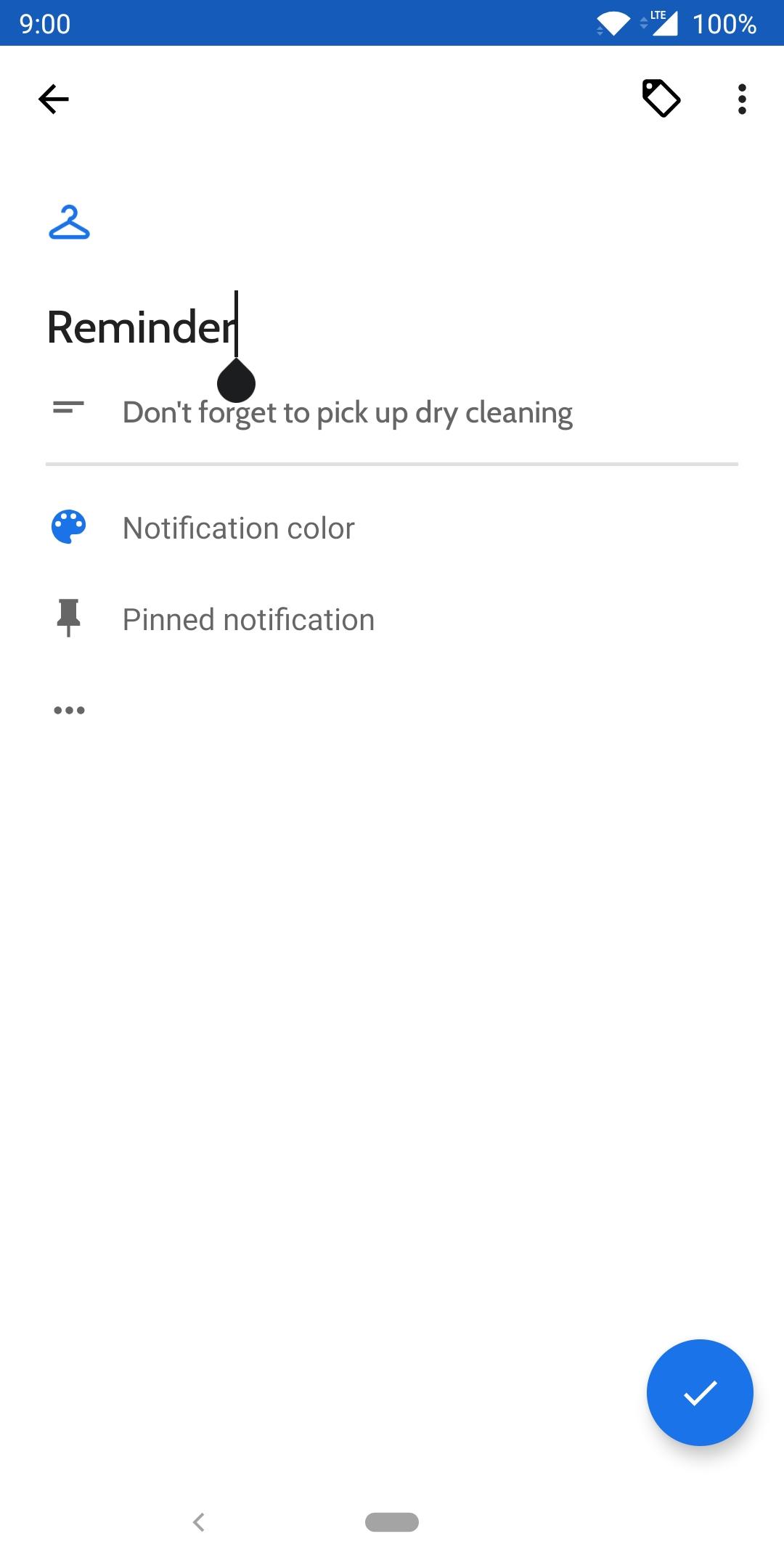
Task: Open the overflow menu
Action: click(x=741, y=99)
